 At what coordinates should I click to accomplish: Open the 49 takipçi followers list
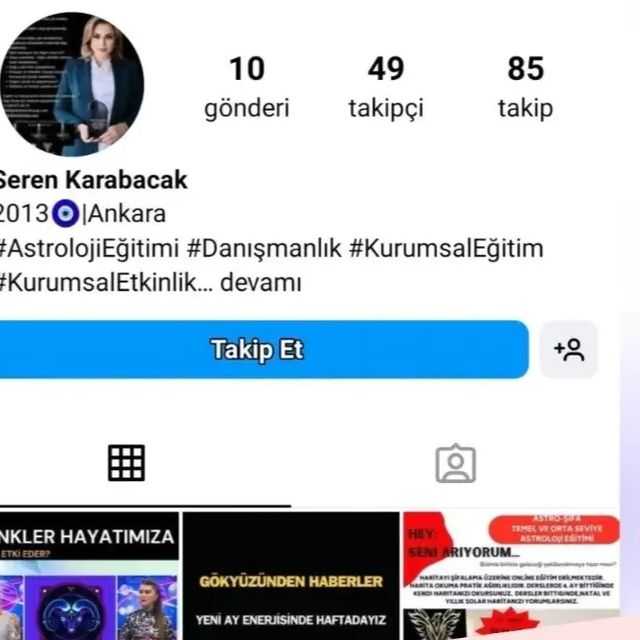point(385,87)
